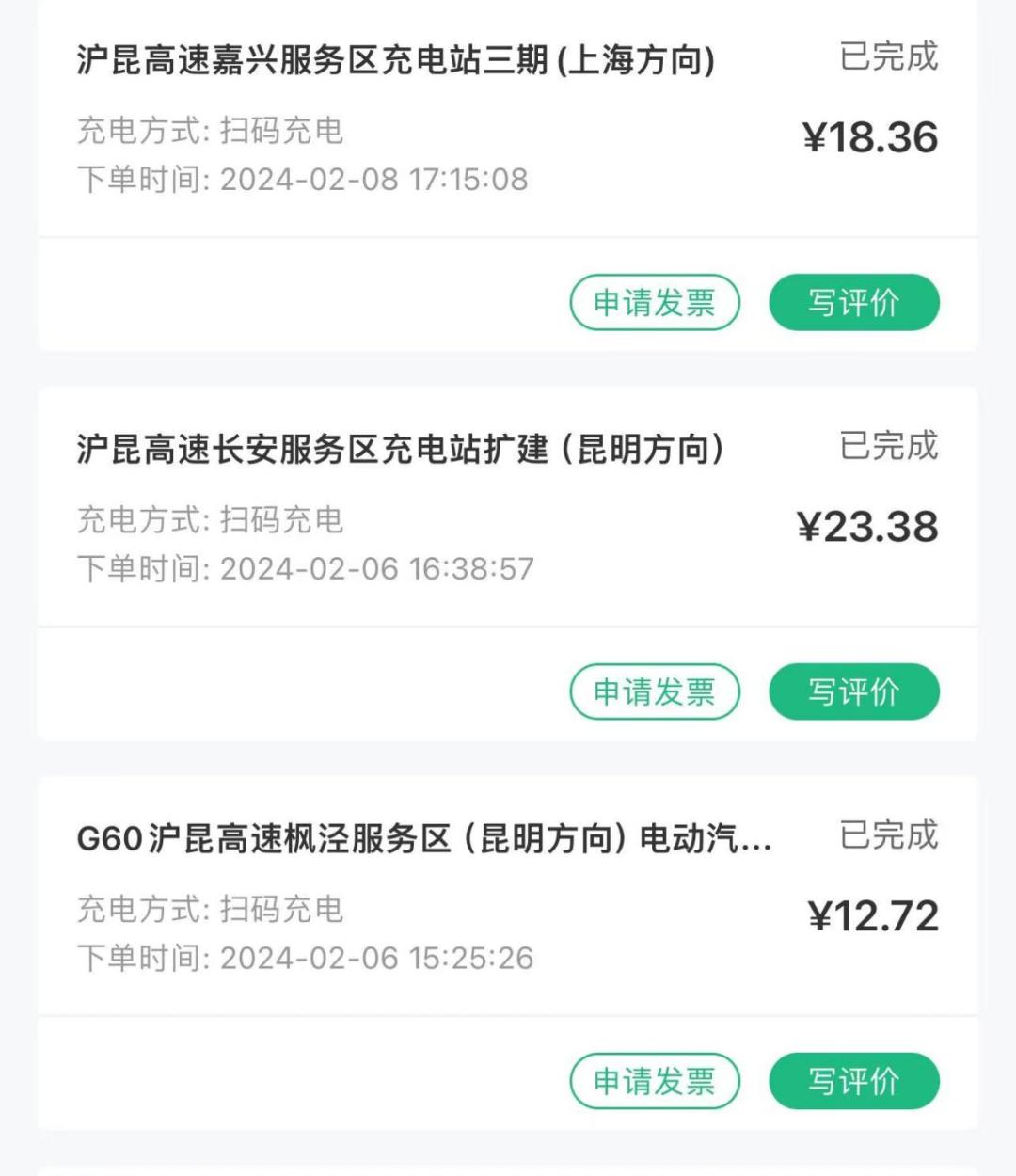Open the 沪昆高速嘉兴服务区 order details
The image size is (1016, 1176).
coord(395,62)
